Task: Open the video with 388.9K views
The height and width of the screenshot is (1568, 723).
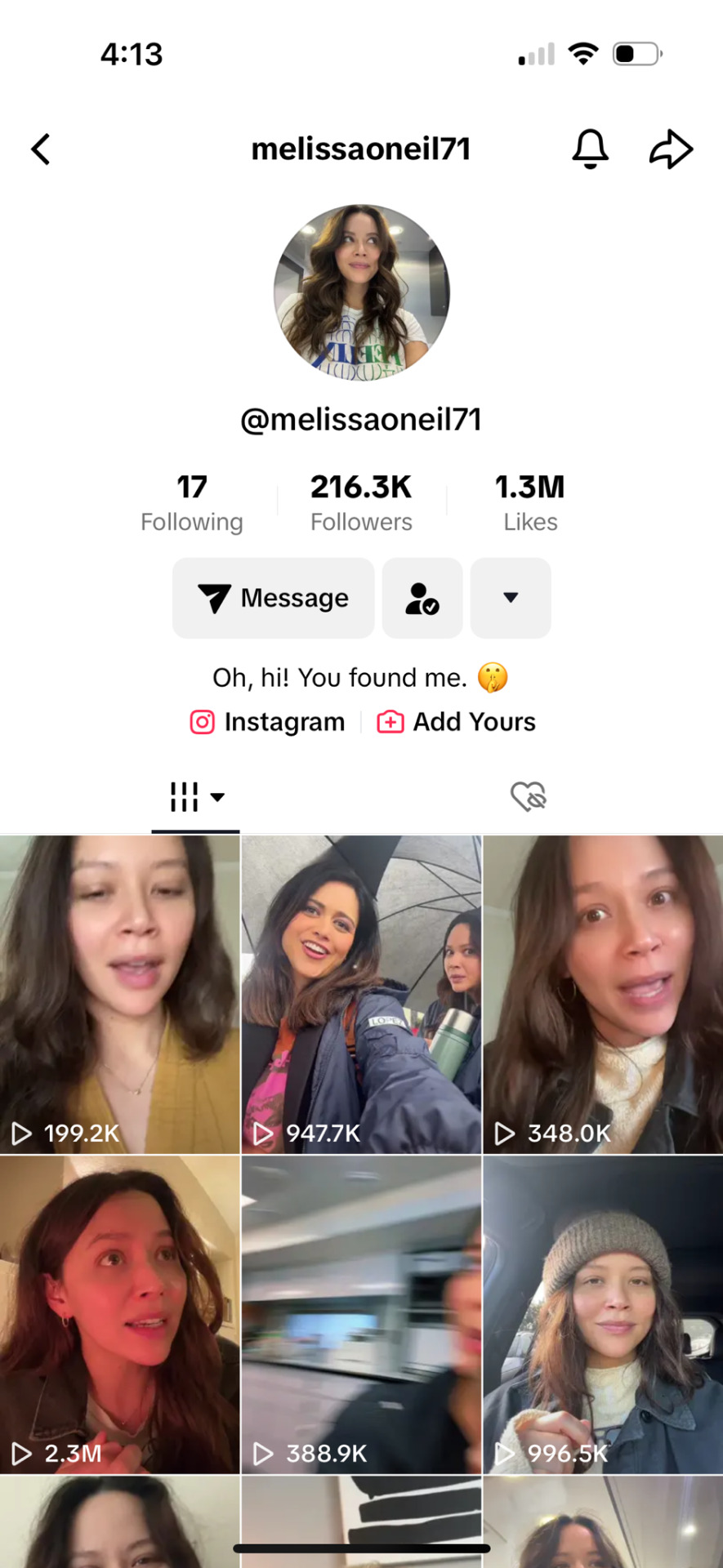Action: point(361,1314)
